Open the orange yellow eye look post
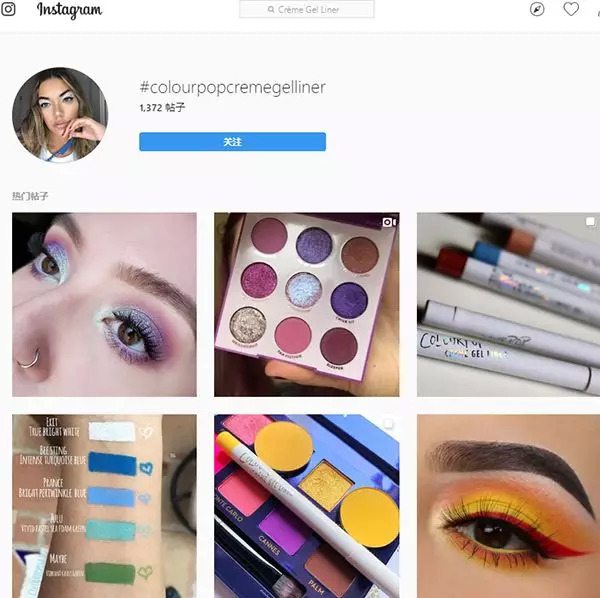The height and width of the screenshot is (598, 600). click(x=508, y=506)
